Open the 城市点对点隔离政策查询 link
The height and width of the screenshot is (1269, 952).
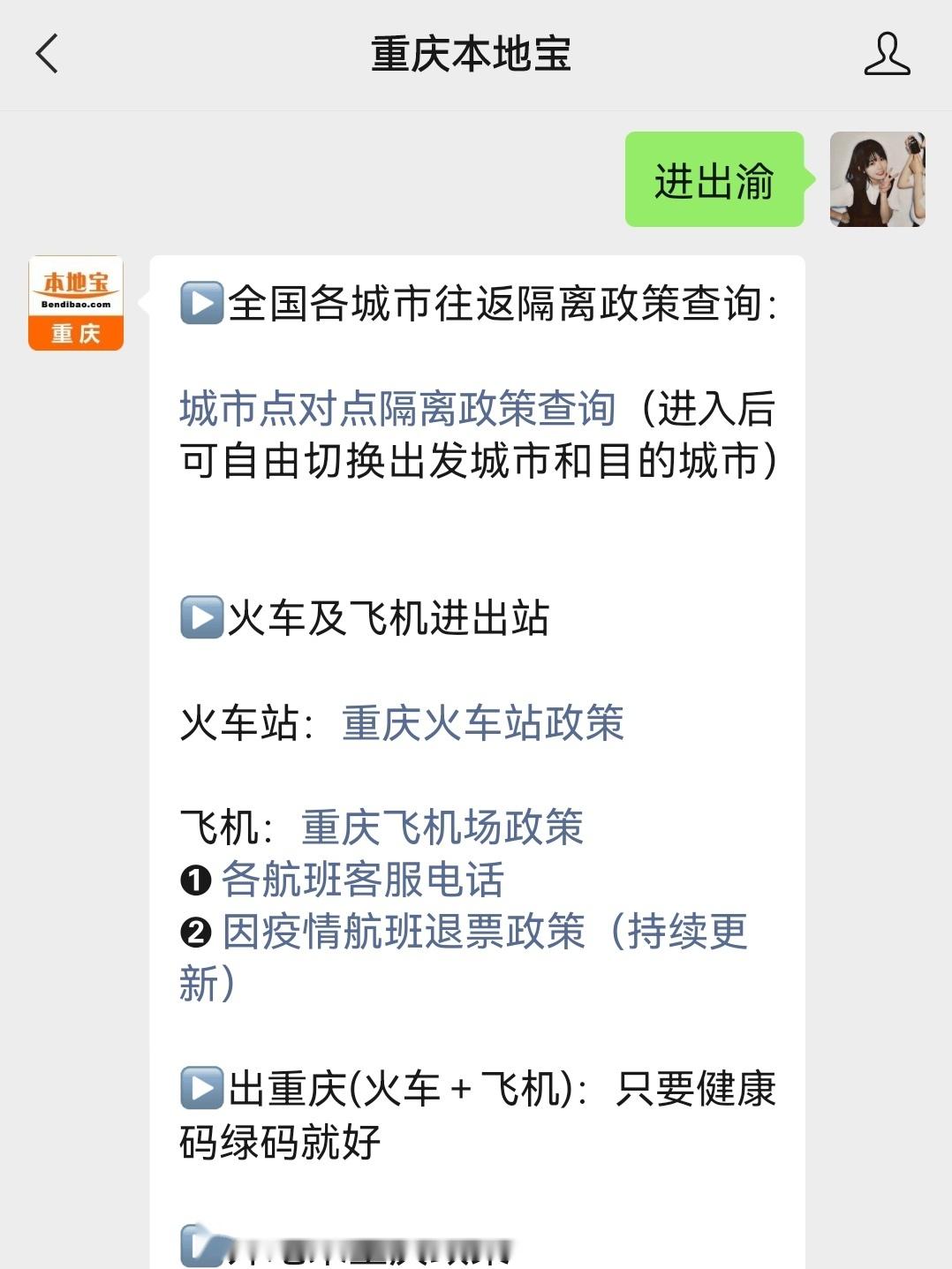397,409
